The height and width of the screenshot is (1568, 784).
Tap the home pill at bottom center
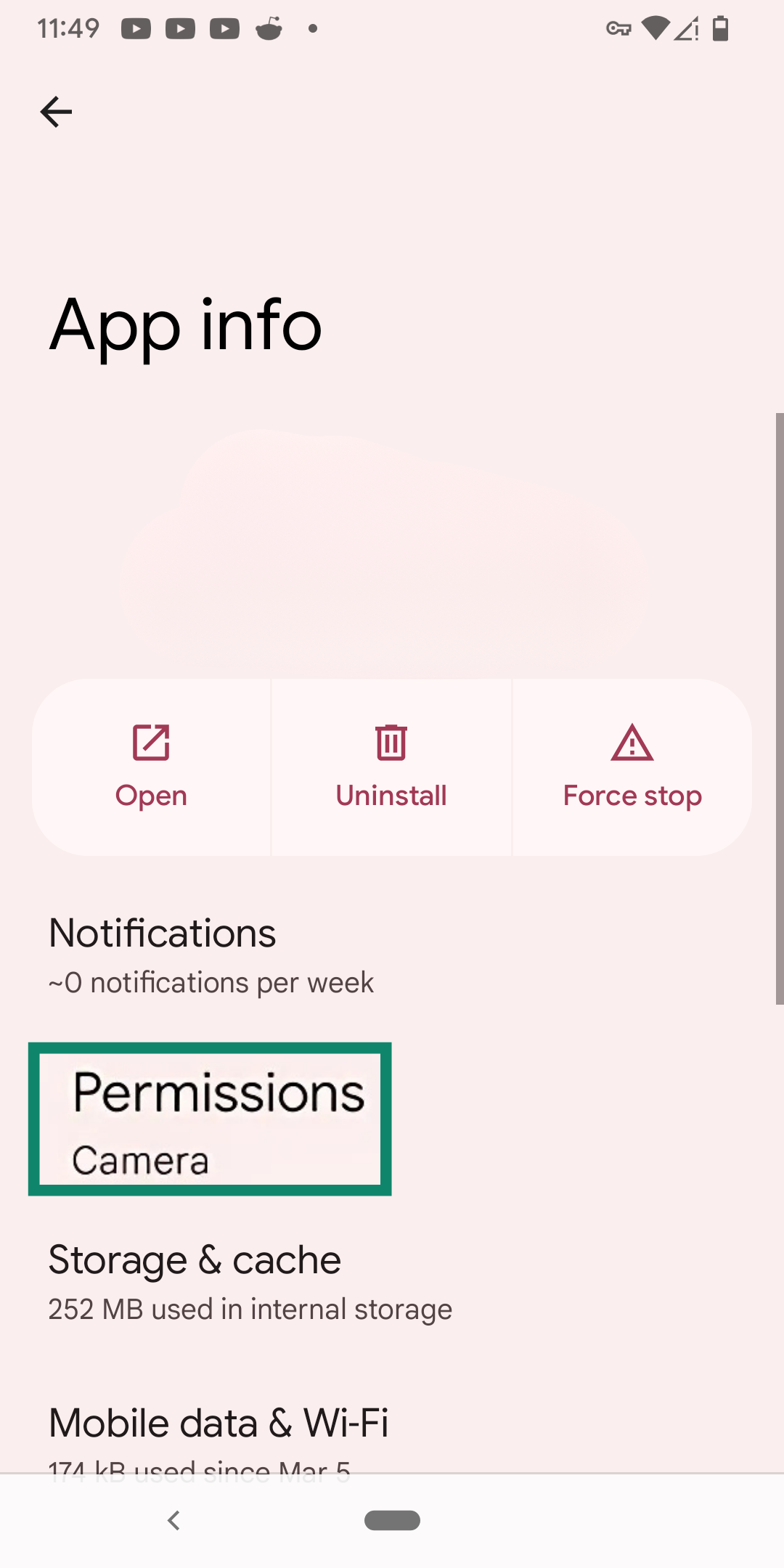tap(392, 1520)
